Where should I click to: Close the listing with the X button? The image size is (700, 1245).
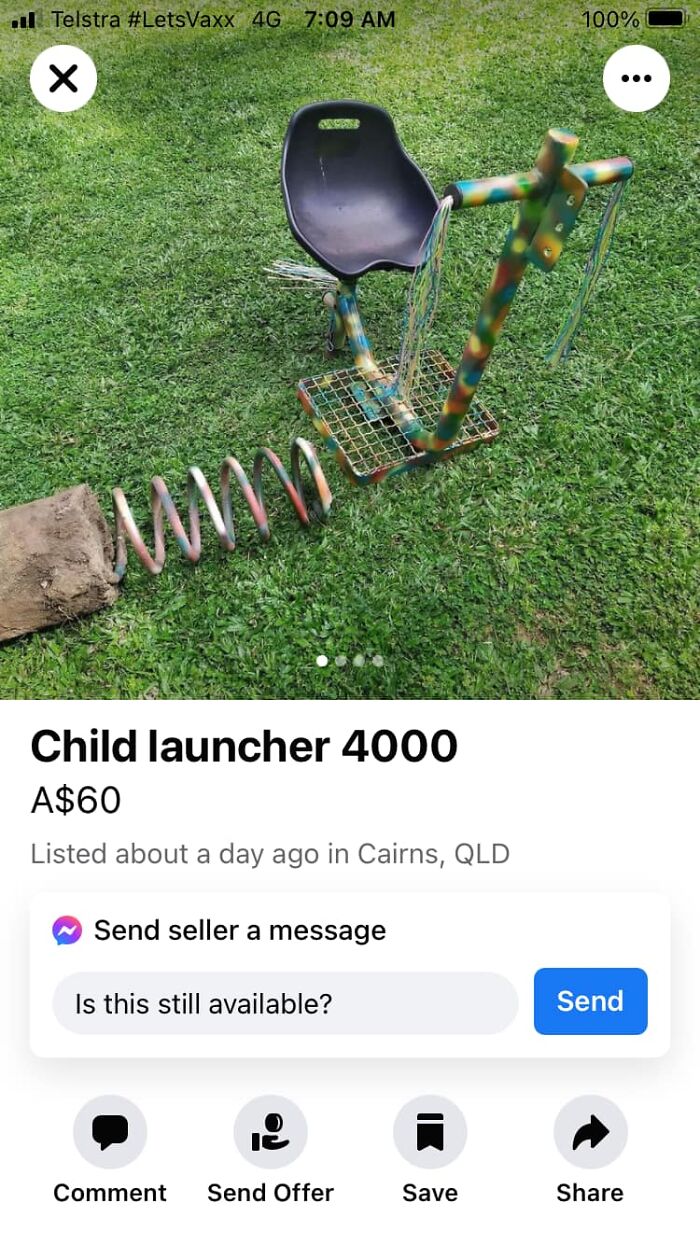point(63,78)
